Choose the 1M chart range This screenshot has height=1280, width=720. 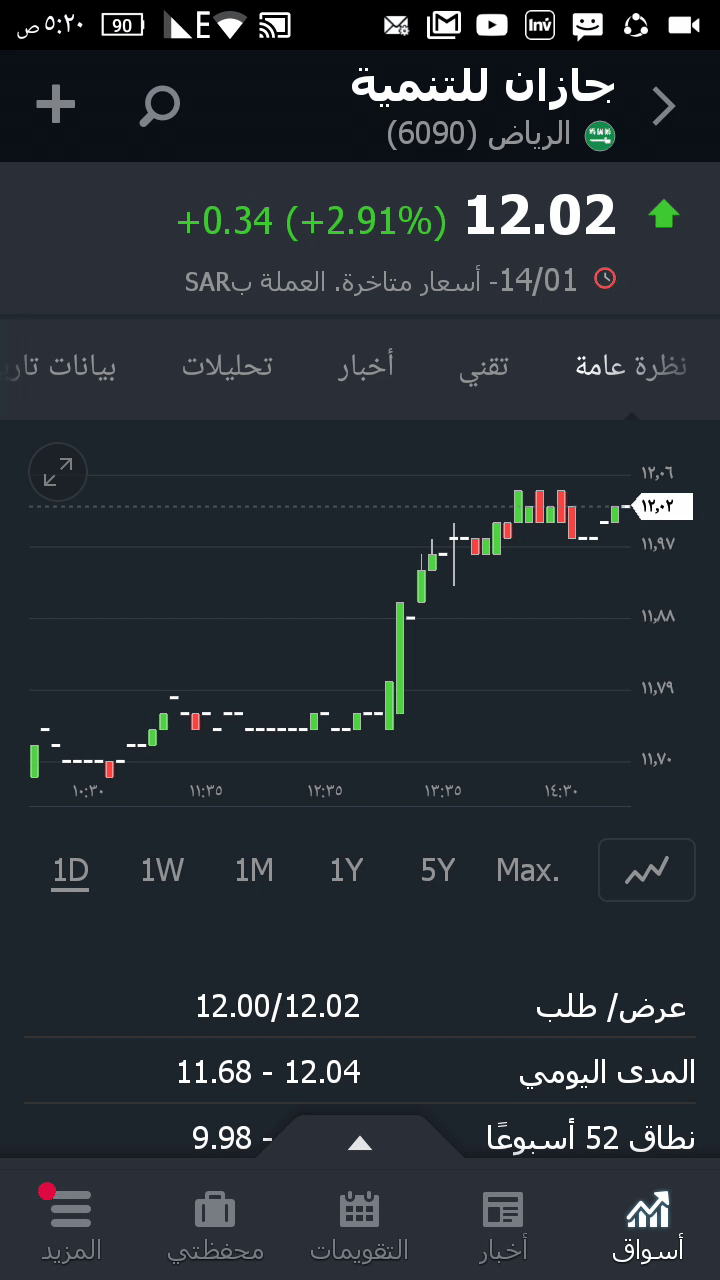pos(254,871)
